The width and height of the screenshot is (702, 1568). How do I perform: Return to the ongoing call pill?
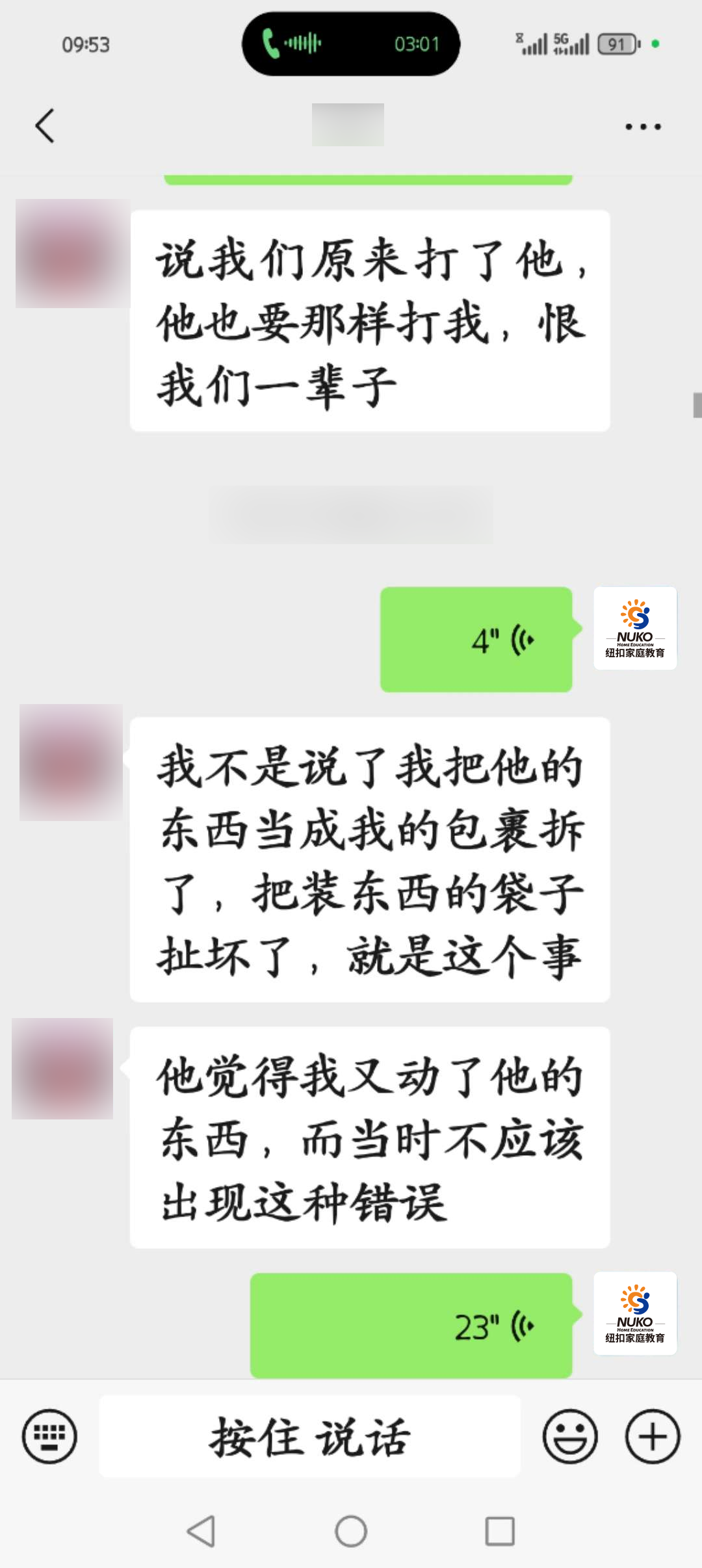(x=350, y=44)
